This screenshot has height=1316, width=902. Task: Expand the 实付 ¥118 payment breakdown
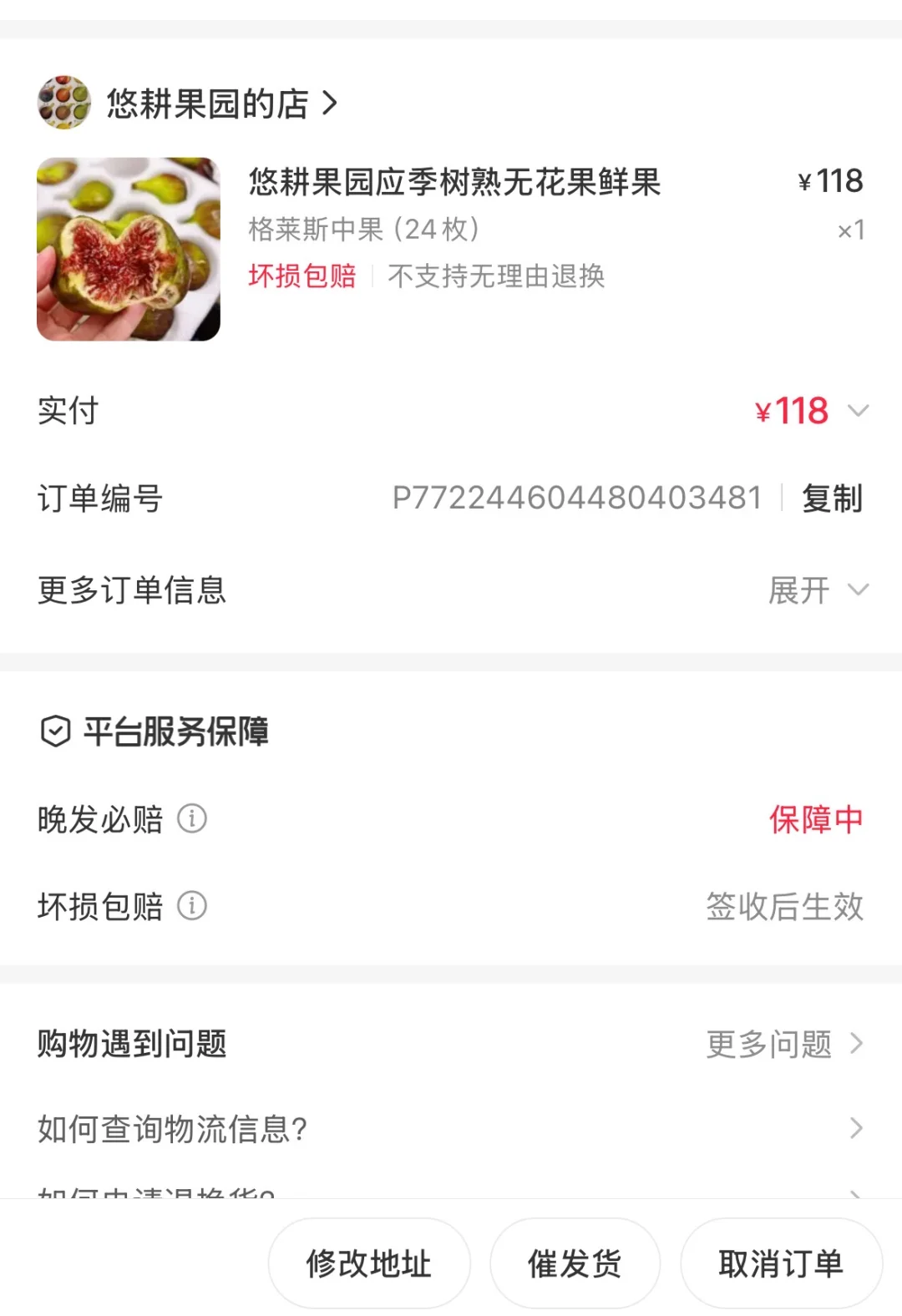click(858, 411)
